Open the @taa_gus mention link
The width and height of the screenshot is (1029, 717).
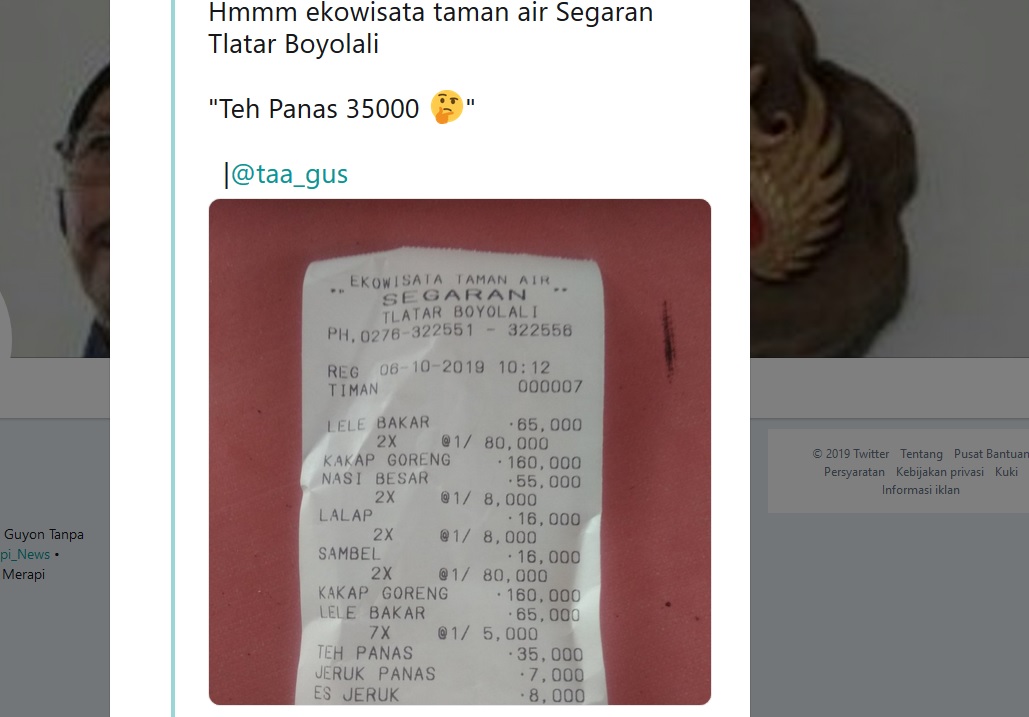289,175
